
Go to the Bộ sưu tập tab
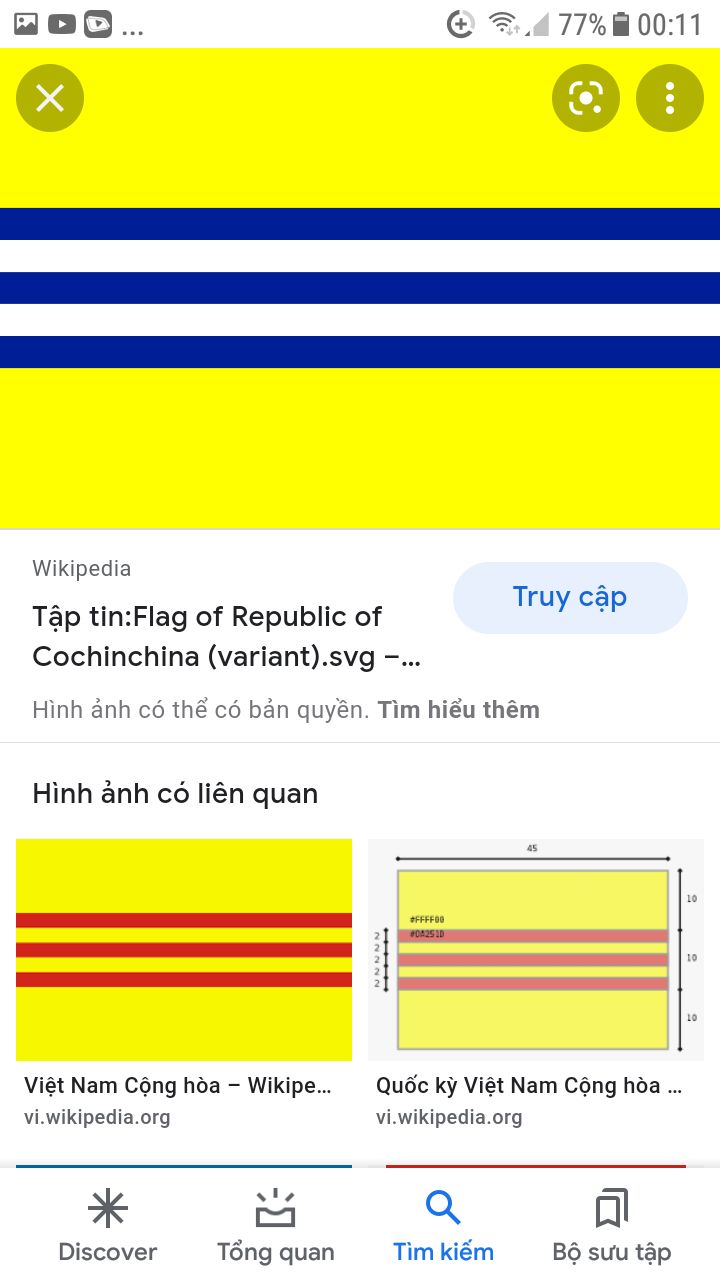click(611, 1226)
